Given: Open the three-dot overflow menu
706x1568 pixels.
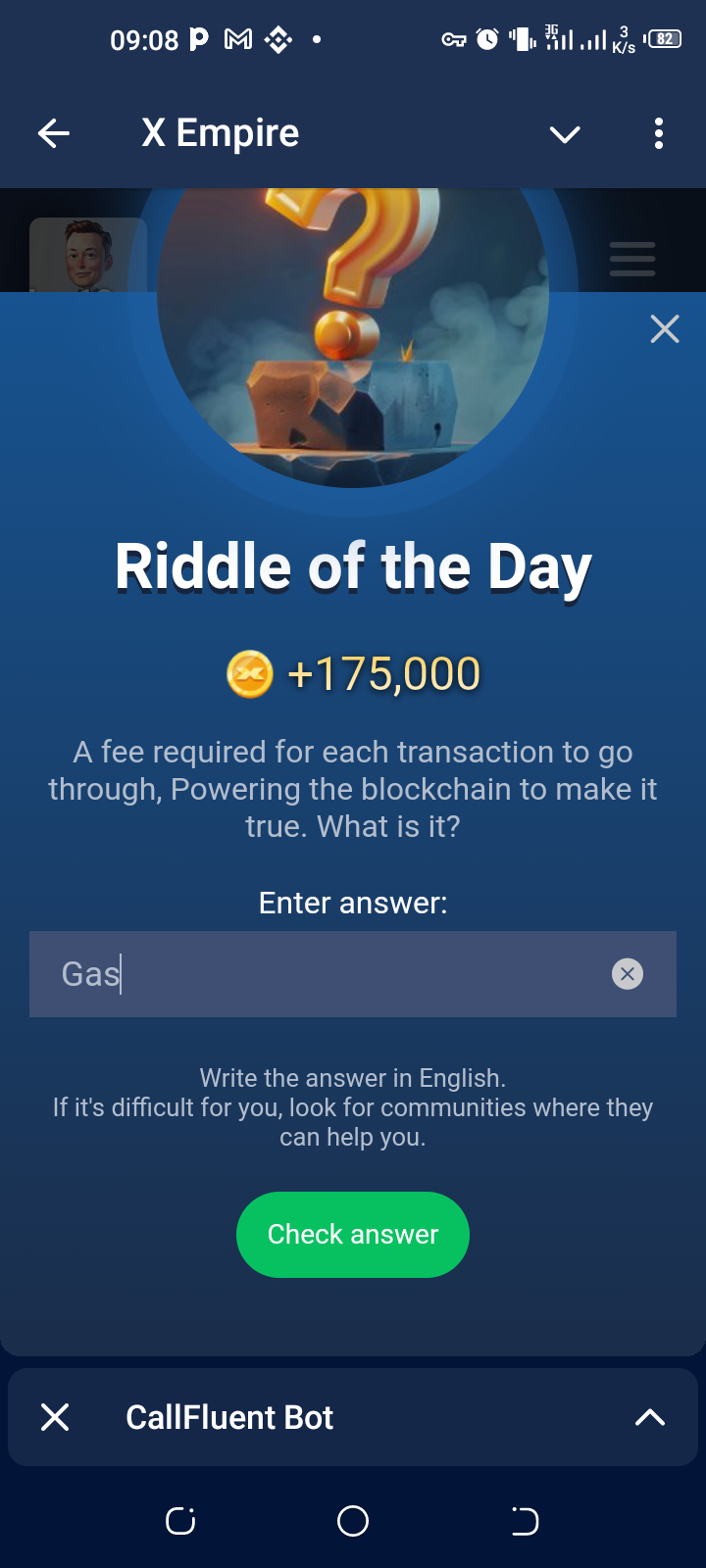Looking at the screenshot, I should click(x=658, y=133).
